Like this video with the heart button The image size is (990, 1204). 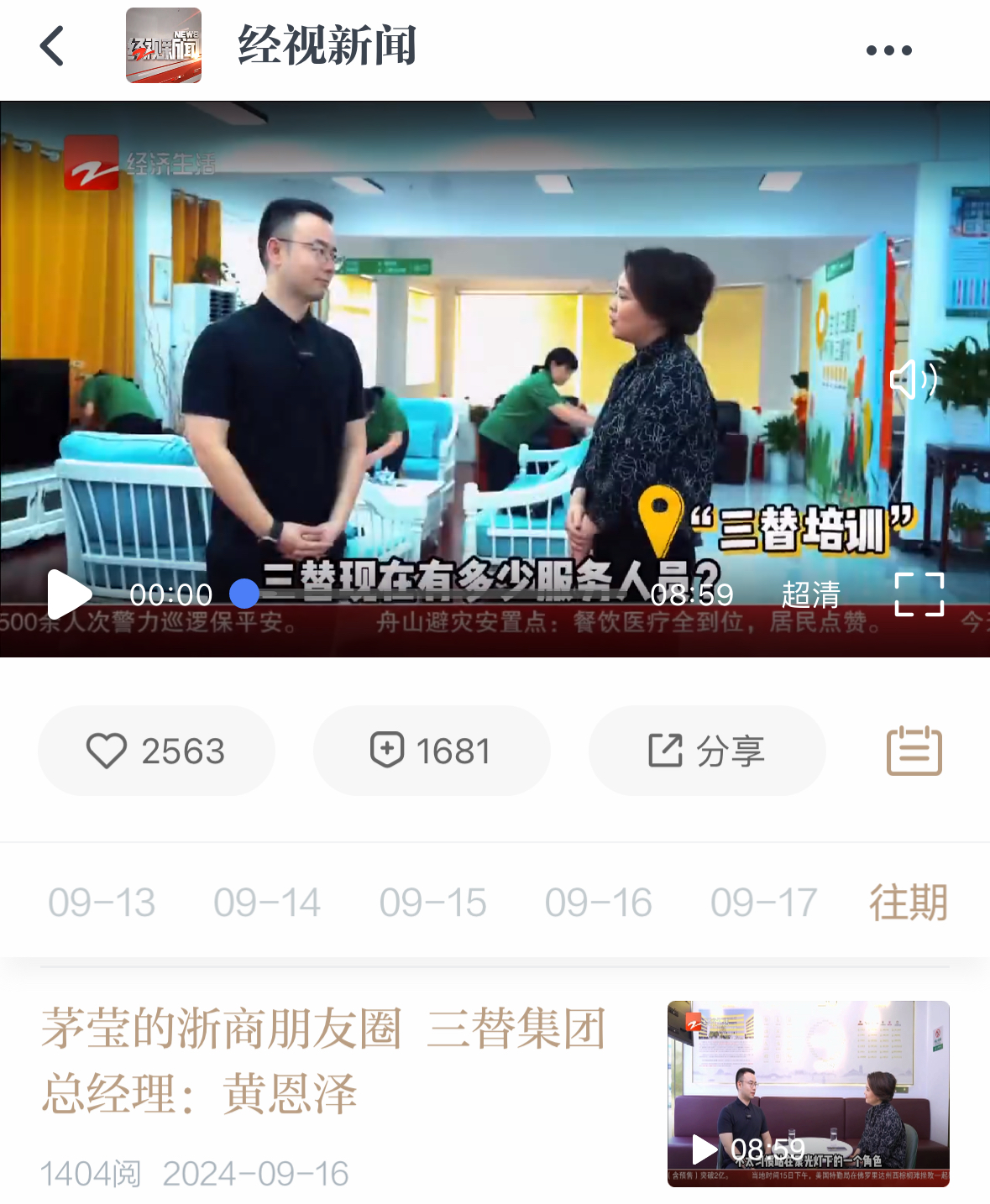(x=156, y=751)
